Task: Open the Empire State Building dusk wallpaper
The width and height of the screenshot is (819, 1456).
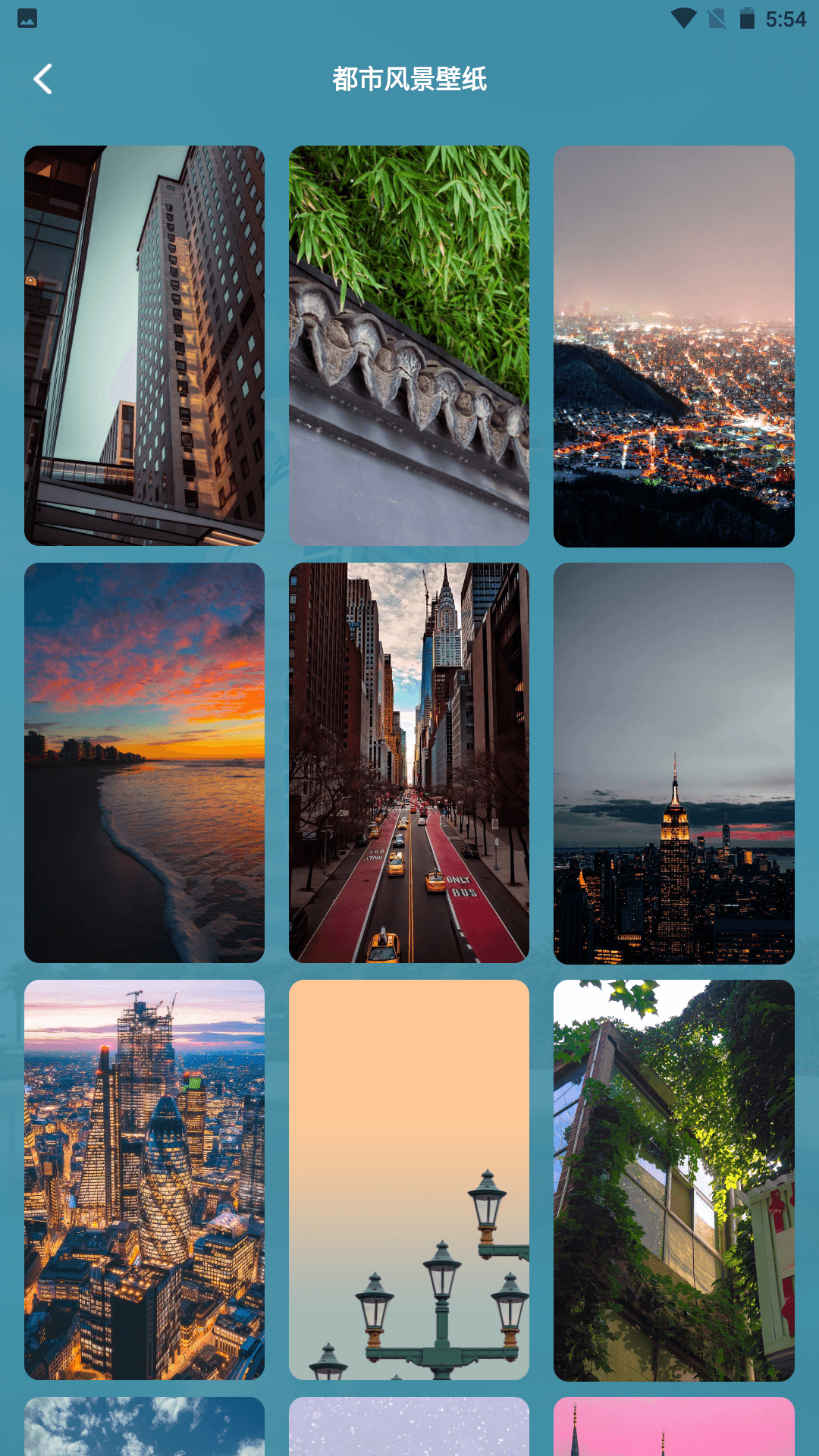Action: tap(673, 763)
